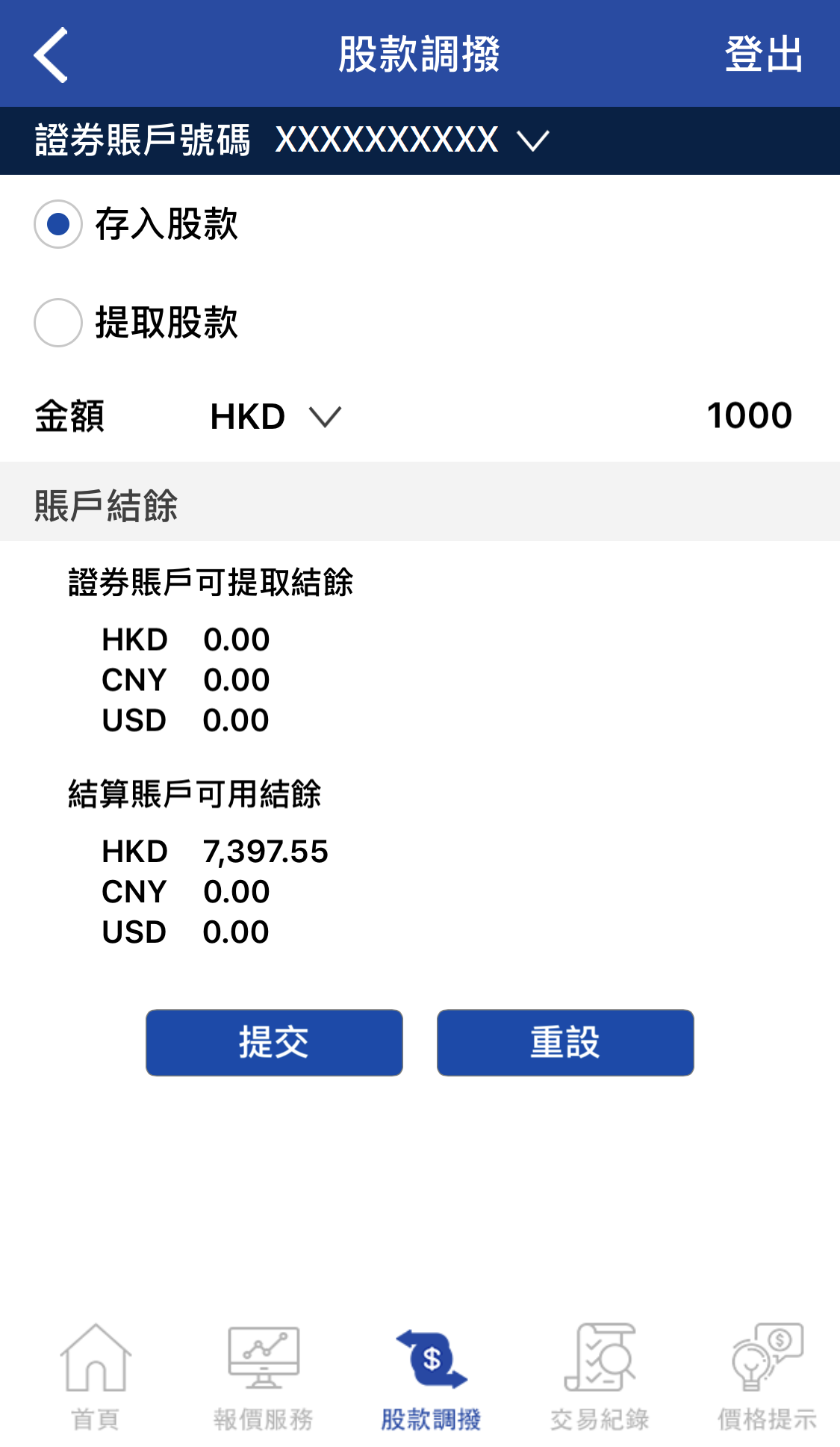Open the HKD currency dropdown
This screenshot has height=1447, width=840.
pyautogui.click(x=276, y=417)
